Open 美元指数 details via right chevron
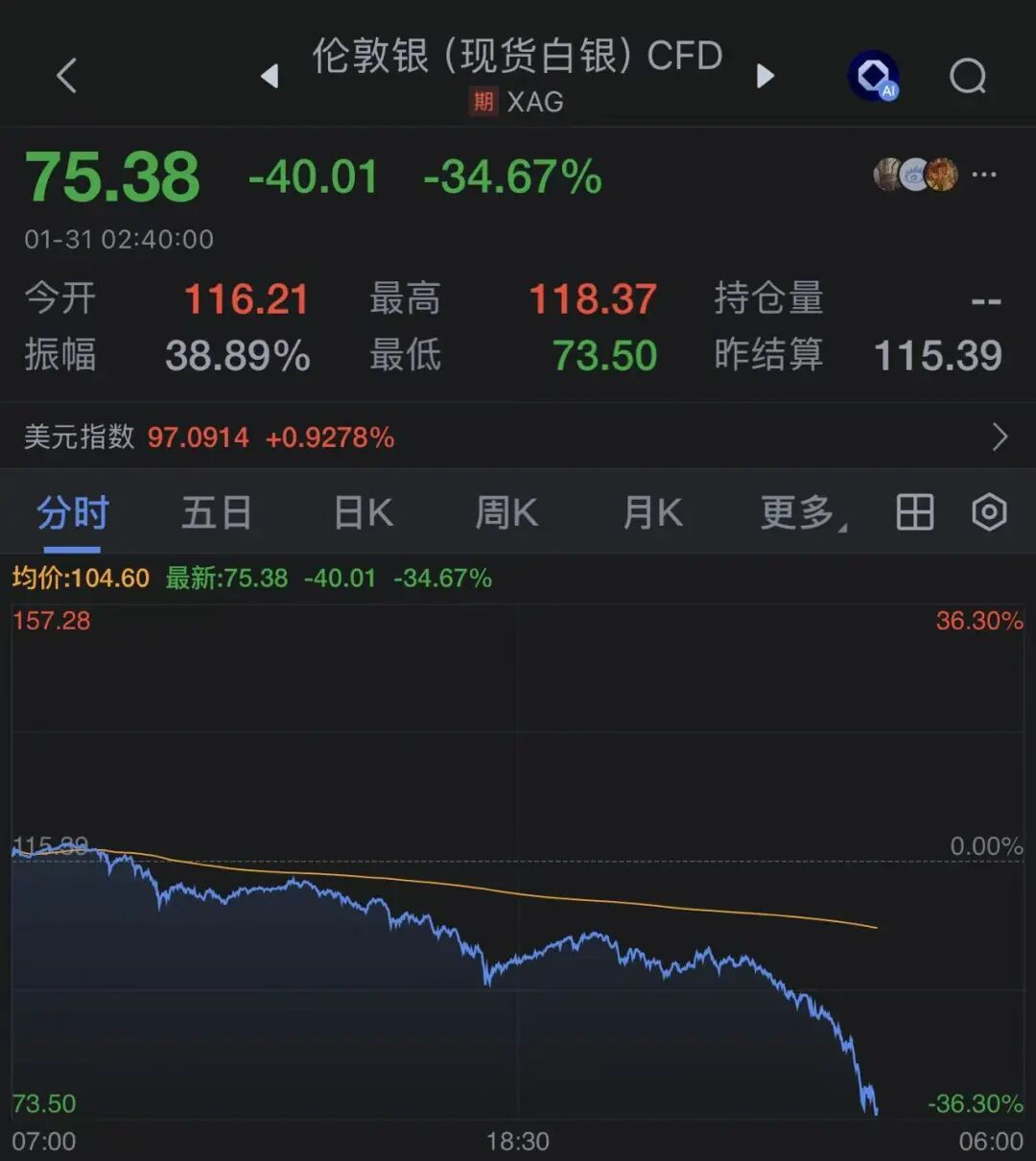Viewport: 1036px width, 1161px height. click(1000, 437)
